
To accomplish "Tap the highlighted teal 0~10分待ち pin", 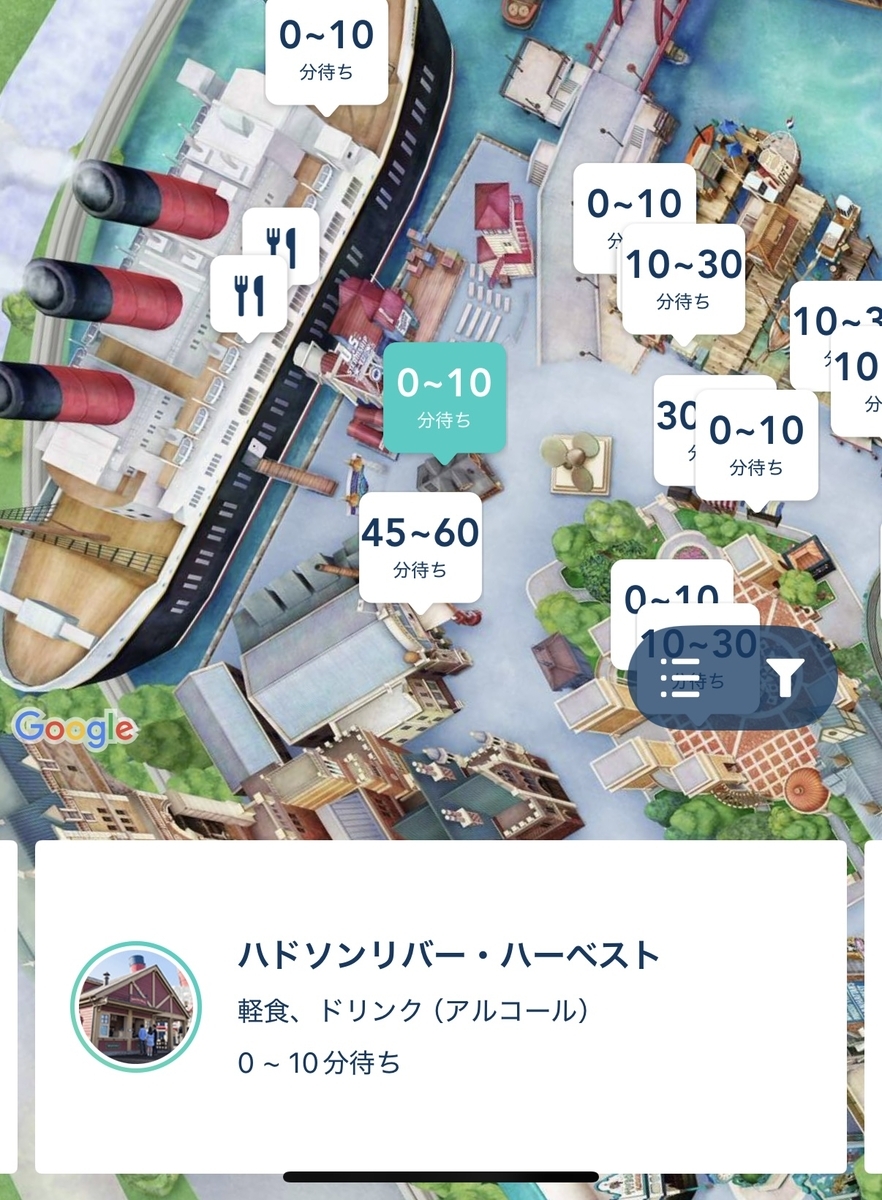I will (x=445, y=396).
